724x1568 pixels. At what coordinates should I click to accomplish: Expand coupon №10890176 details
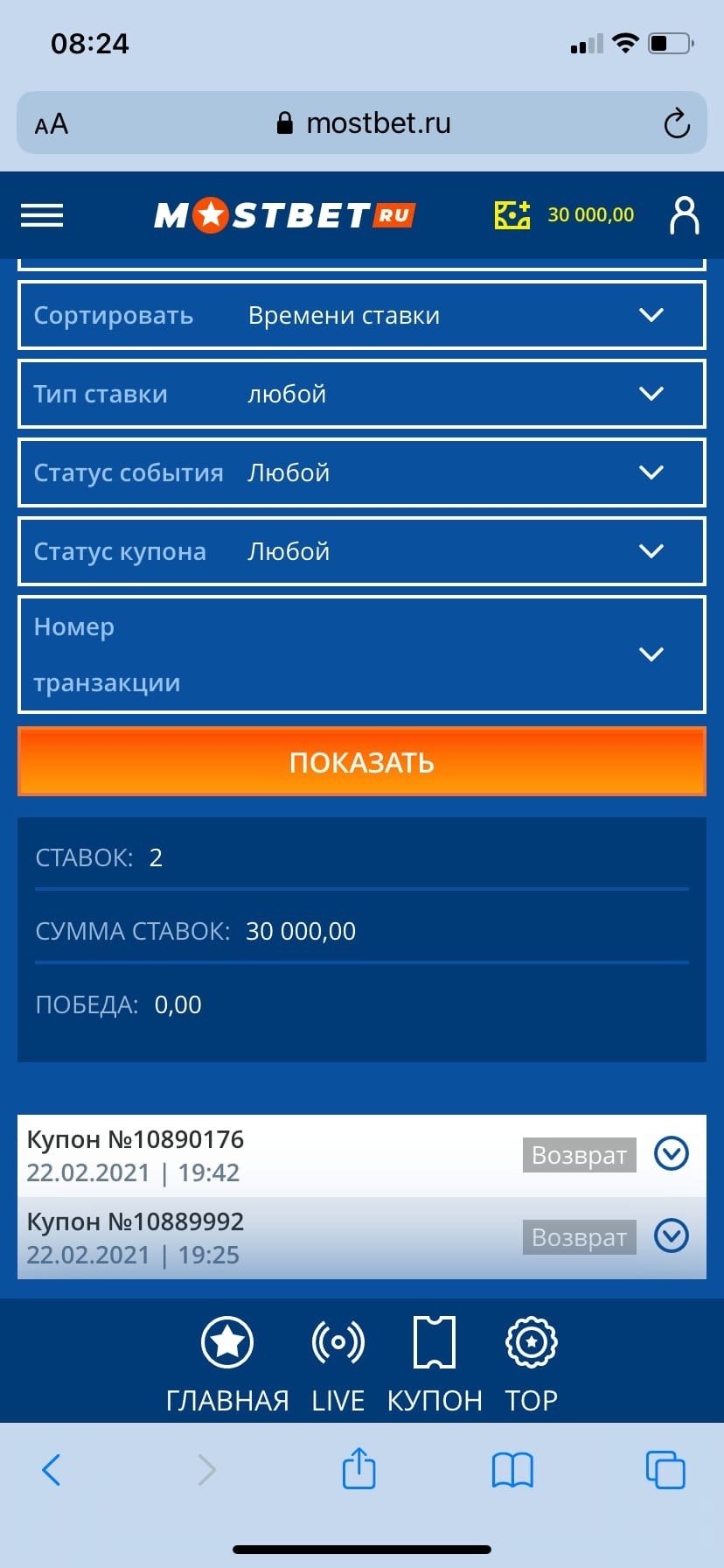click(672, 1154)
